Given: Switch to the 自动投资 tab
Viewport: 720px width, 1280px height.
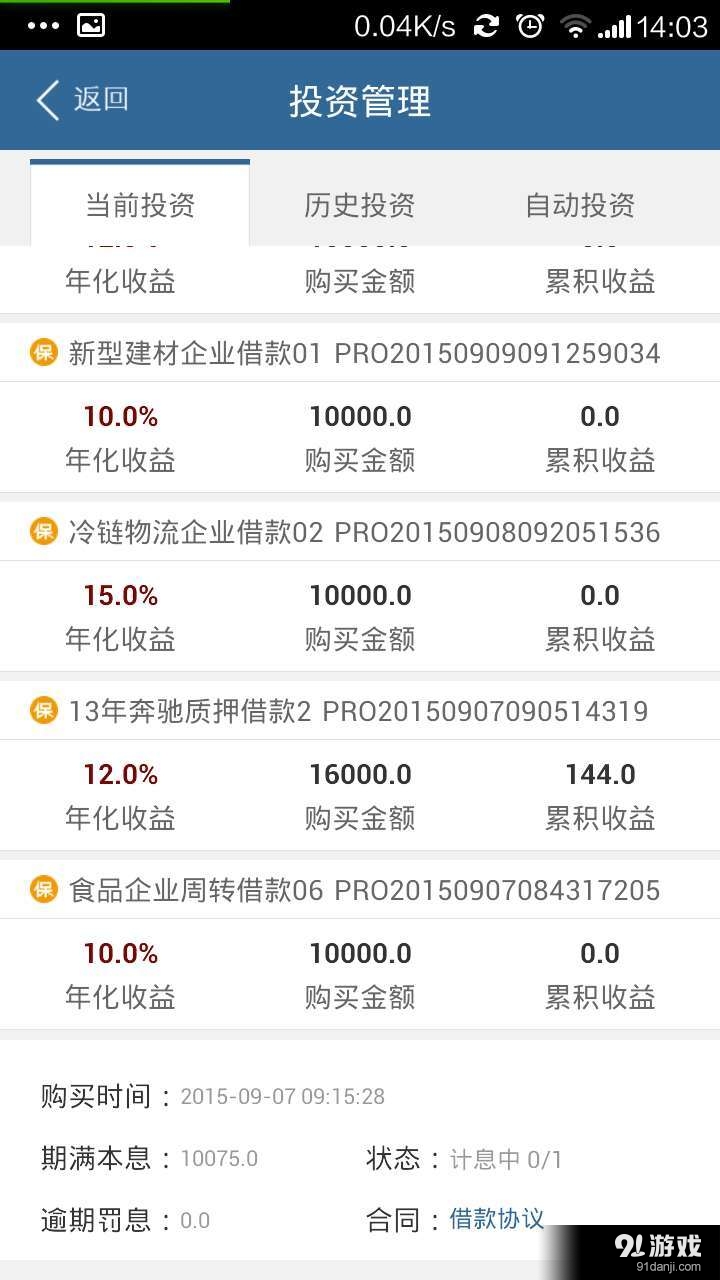Looking at the screenshot, I should tap(579, 205).
